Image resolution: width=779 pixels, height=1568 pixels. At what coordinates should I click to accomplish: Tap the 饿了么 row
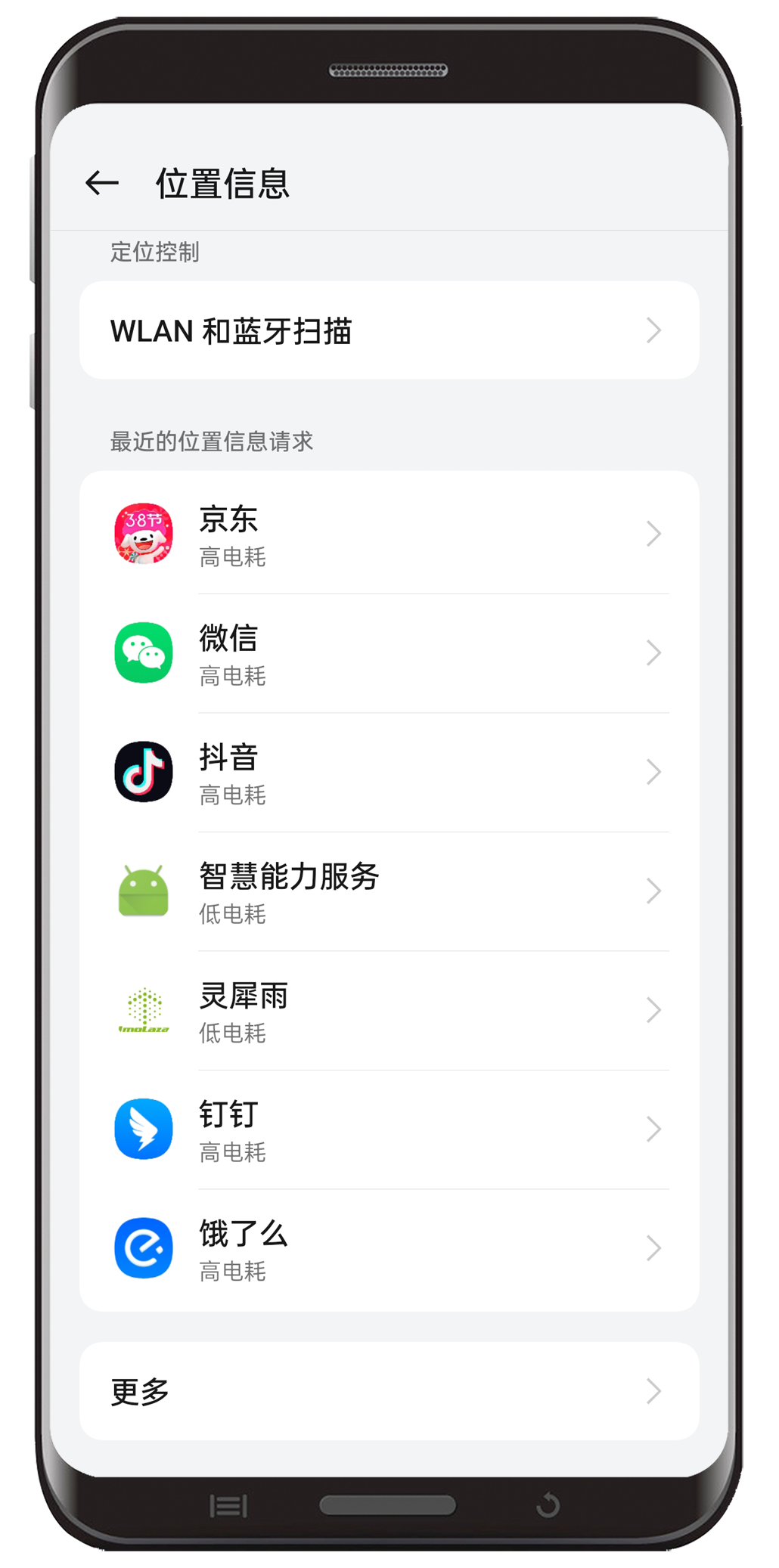point(389,1248)
